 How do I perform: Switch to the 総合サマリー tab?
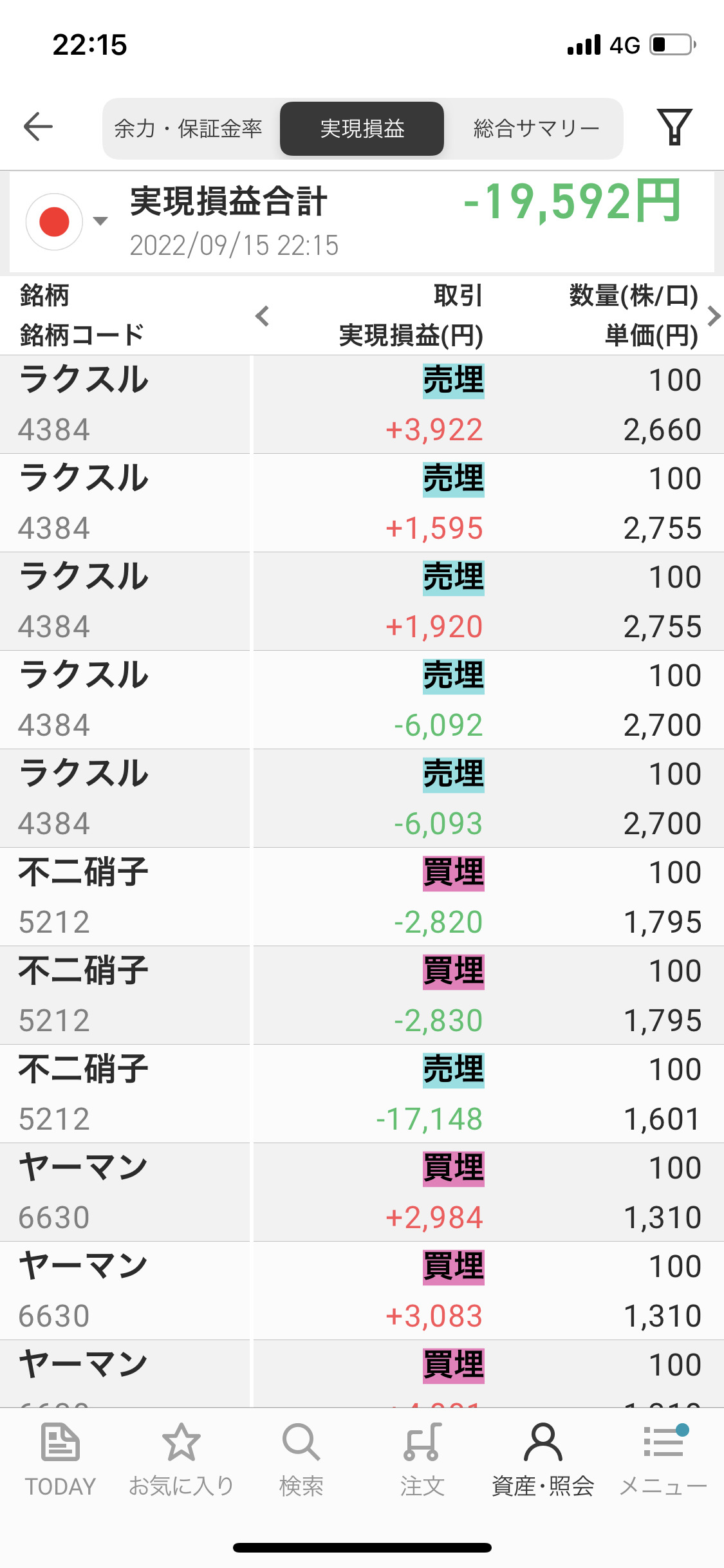[535, 129]
